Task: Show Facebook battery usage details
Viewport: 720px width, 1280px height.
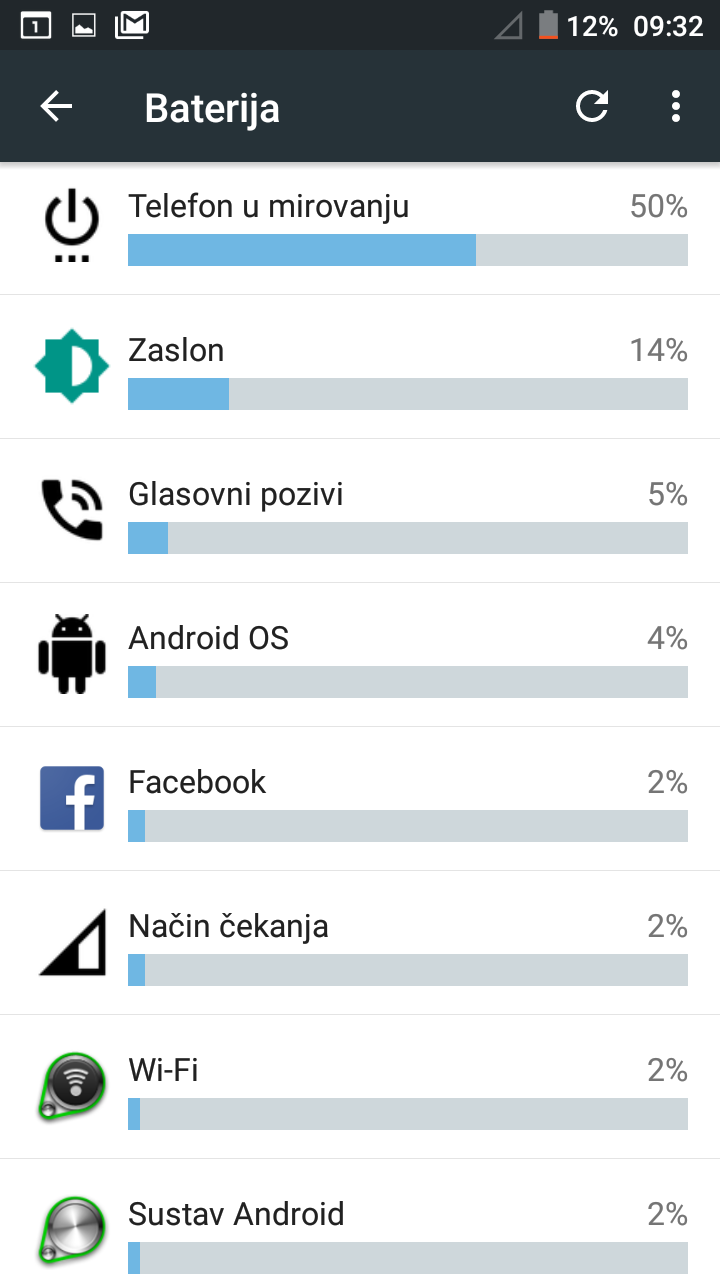Action: pos(360,799)
